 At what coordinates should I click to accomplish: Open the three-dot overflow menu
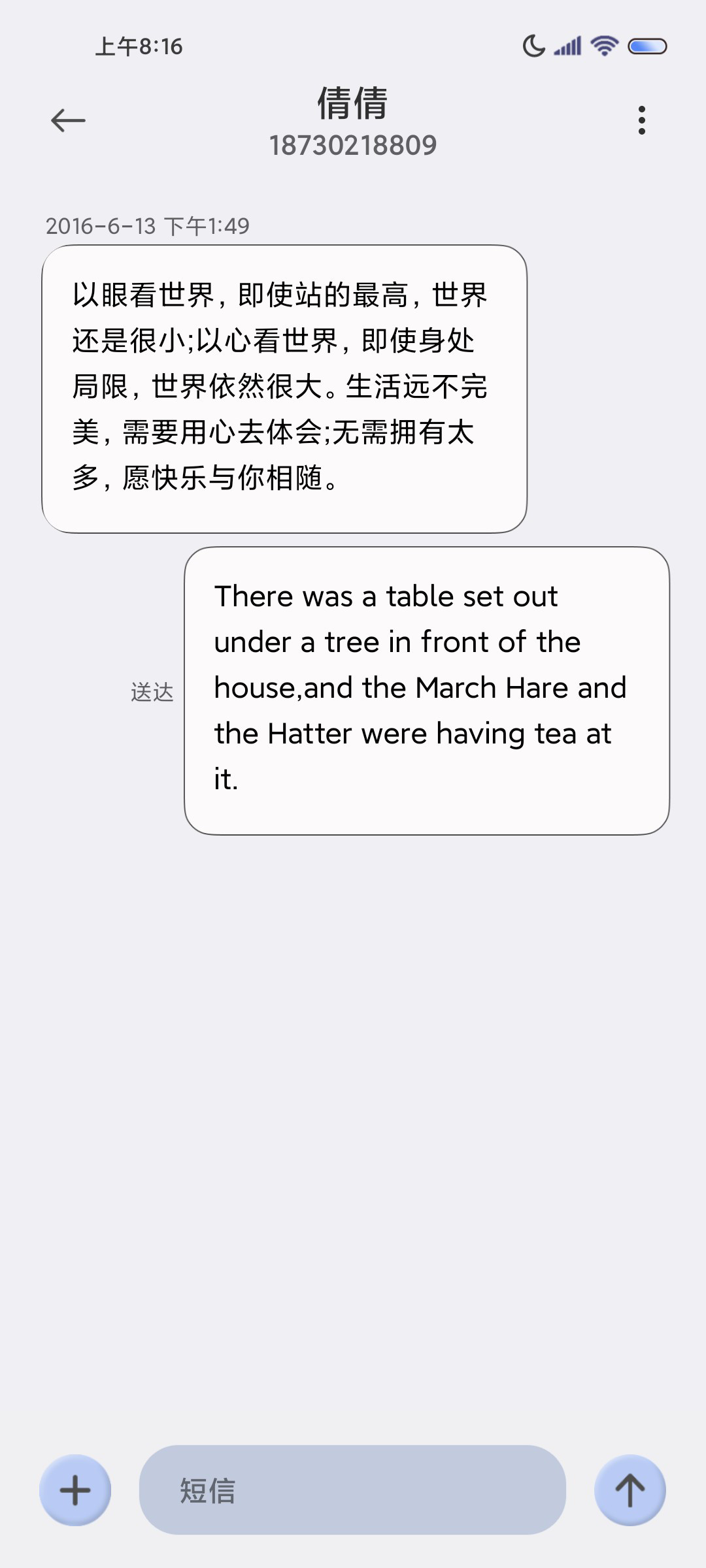click(642, 120)
